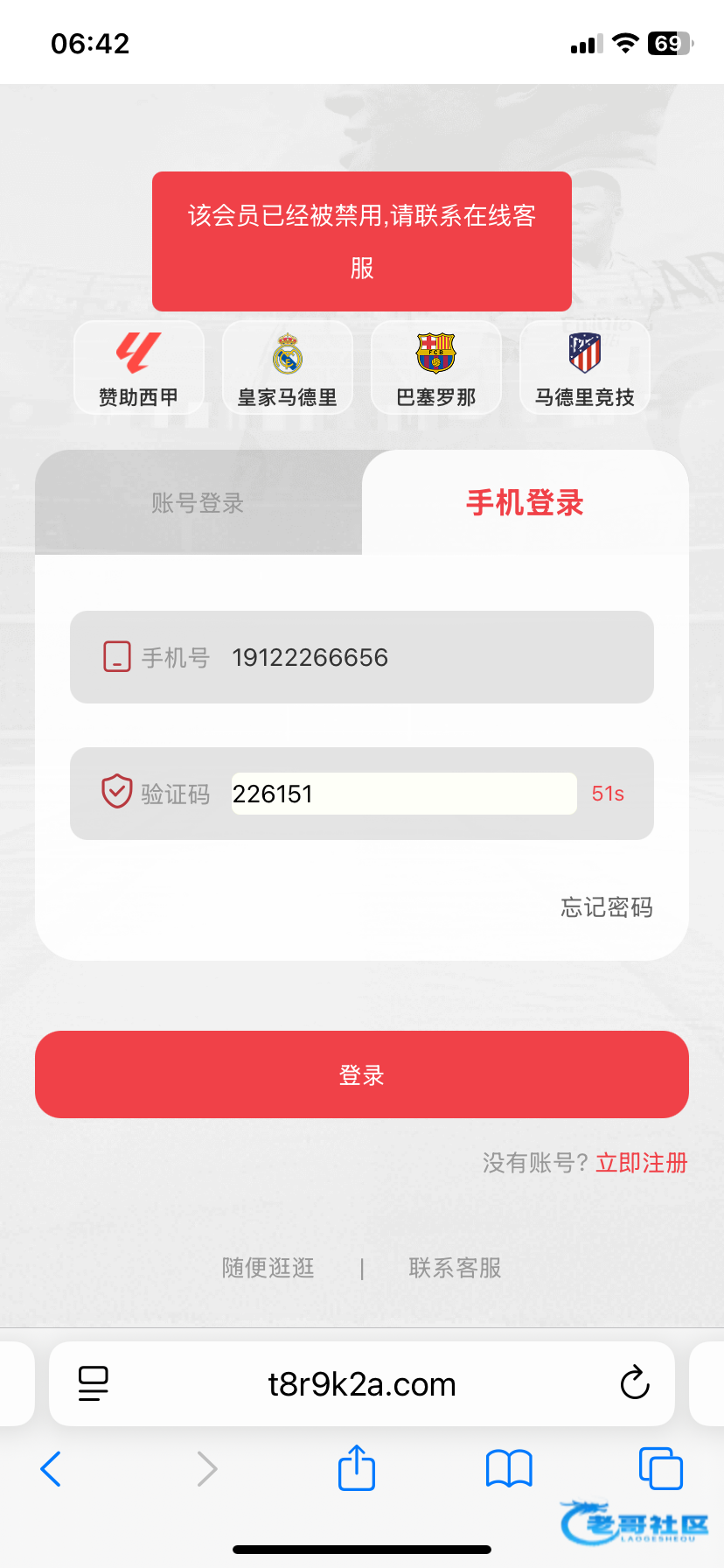
Task: Open the 忘记密码 link
Action: click(x=606, y=907)
